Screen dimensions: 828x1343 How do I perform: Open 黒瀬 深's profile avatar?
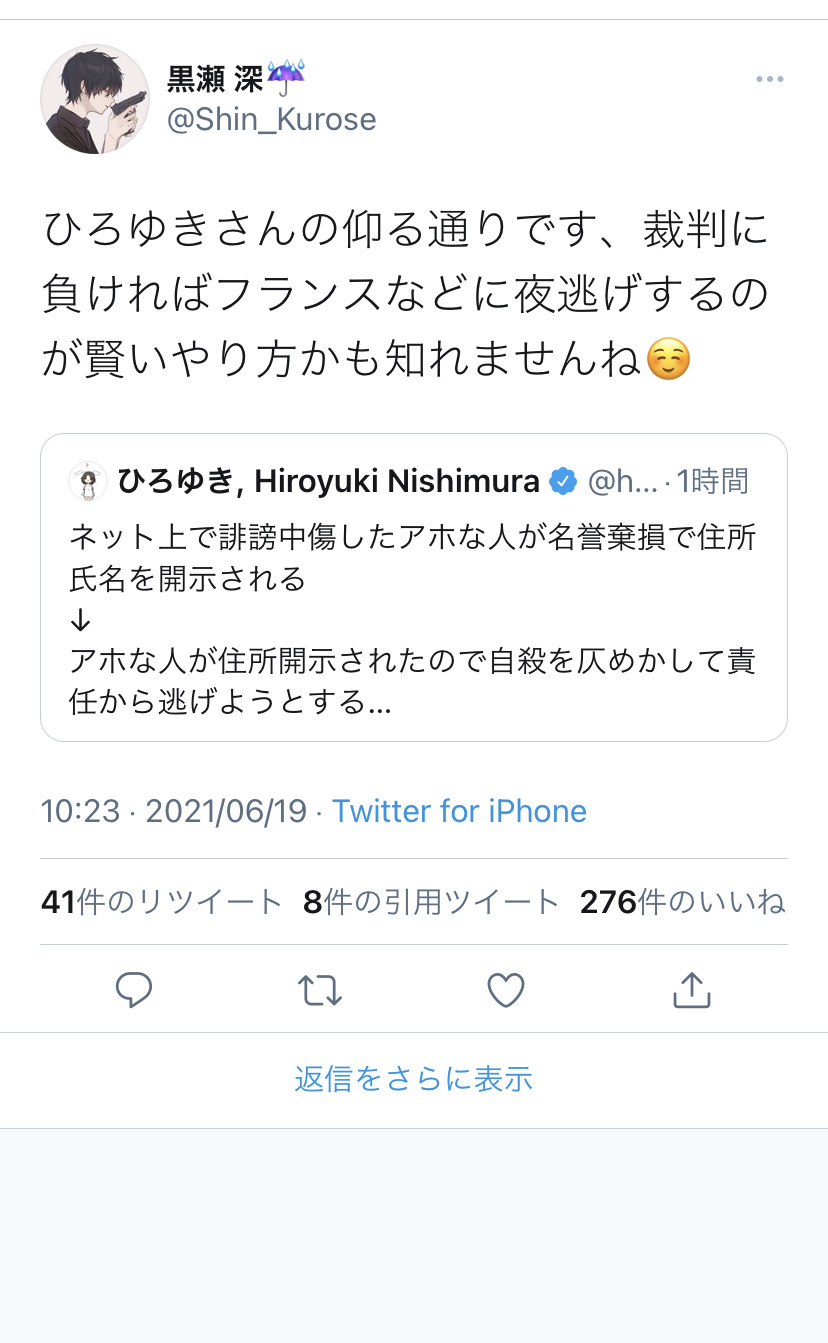pos(95,98)
